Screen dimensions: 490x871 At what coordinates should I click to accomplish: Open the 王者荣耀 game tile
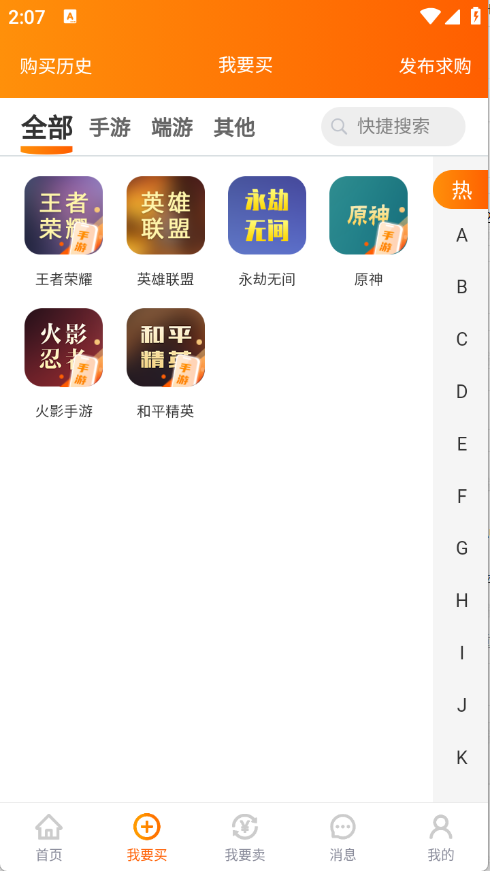(x=64, y=231)
